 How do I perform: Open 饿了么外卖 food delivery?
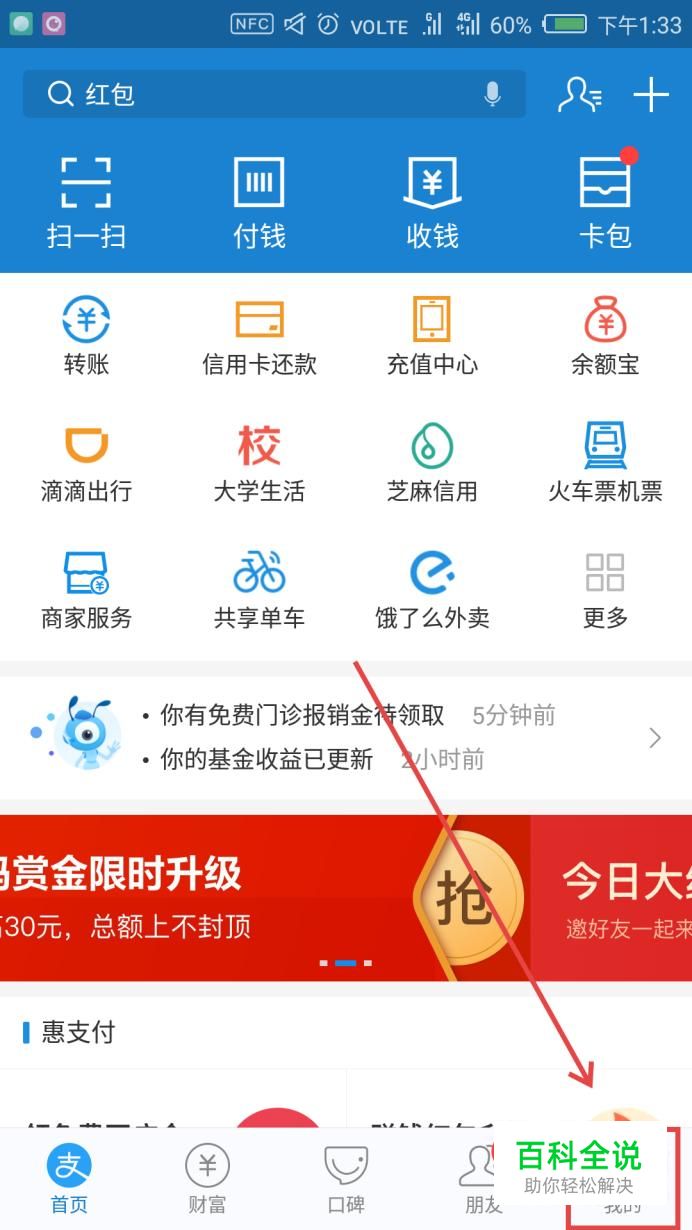432,590
